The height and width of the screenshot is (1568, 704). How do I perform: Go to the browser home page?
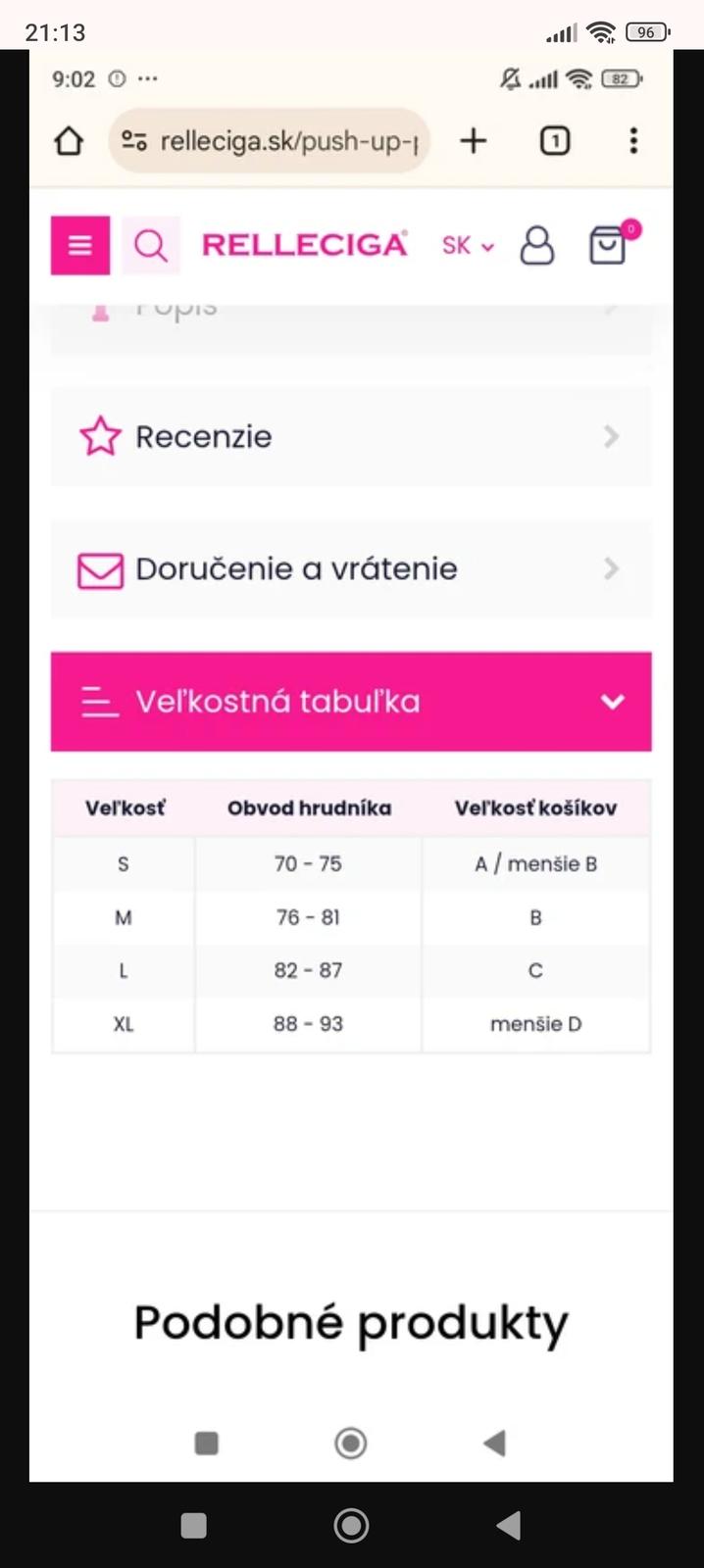click(x=69, y=141)
